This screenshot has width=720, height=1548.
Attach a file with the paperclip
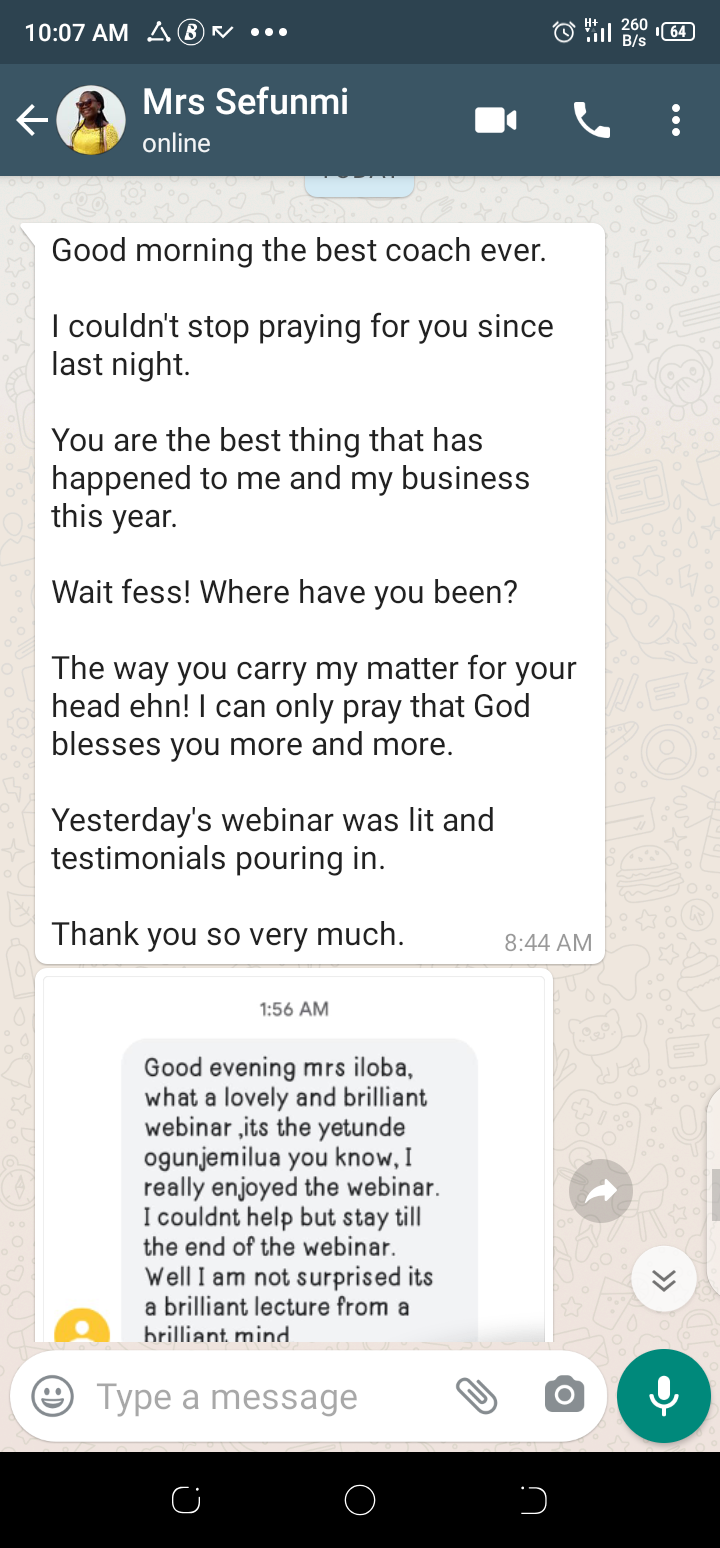(x=477, y=1396)
